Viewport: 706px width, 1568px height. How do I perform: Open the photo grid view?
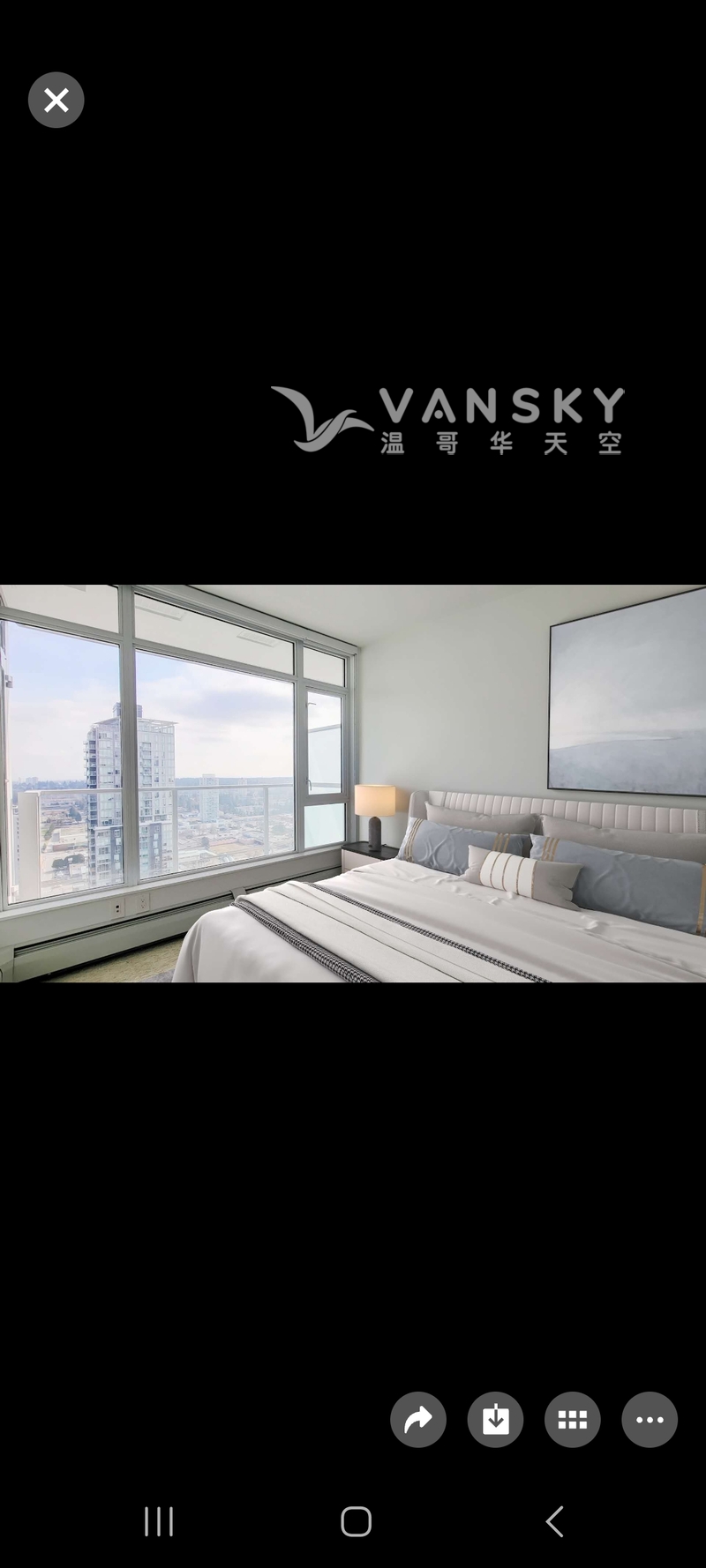[x=573, y=1419]
